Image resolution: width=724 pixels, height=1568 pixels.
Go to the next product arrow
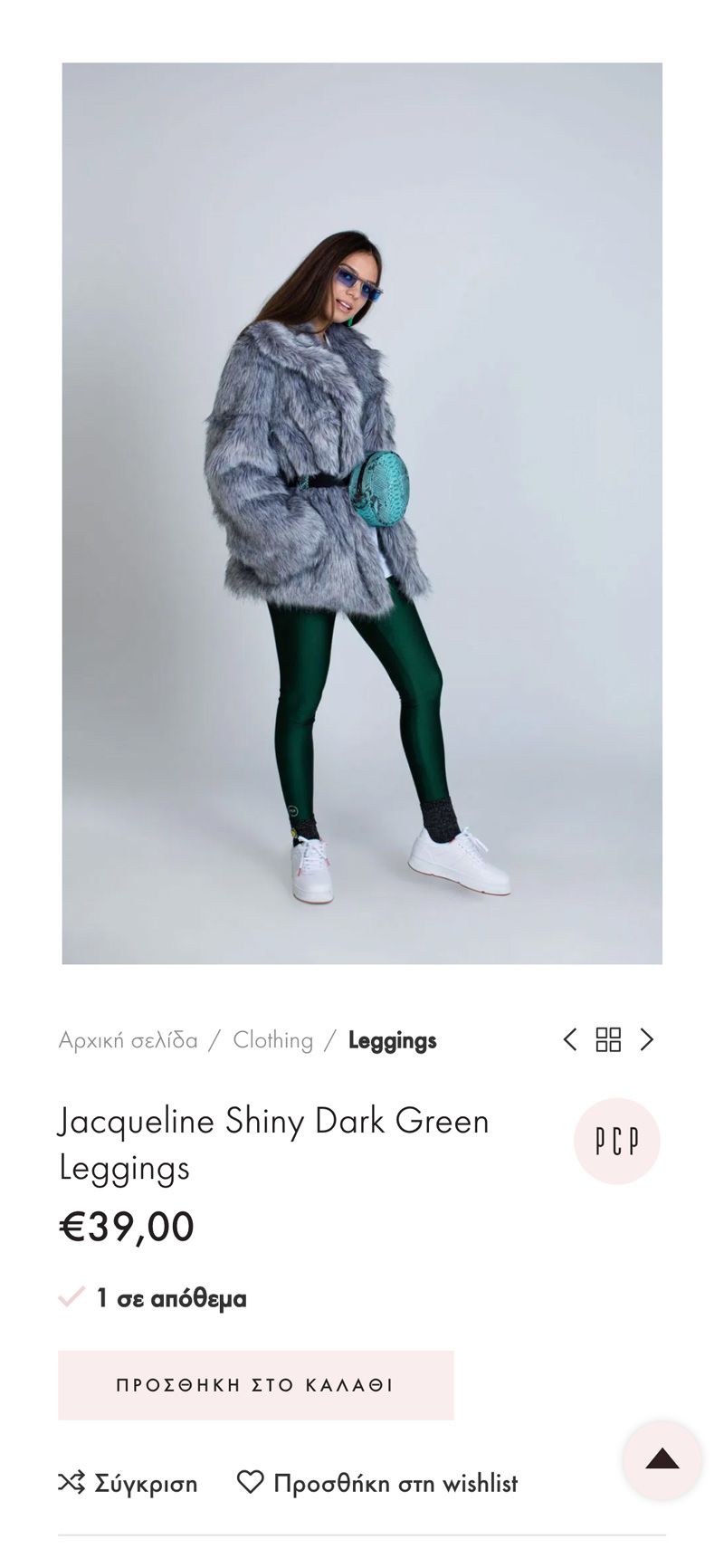pos(646,1039)
